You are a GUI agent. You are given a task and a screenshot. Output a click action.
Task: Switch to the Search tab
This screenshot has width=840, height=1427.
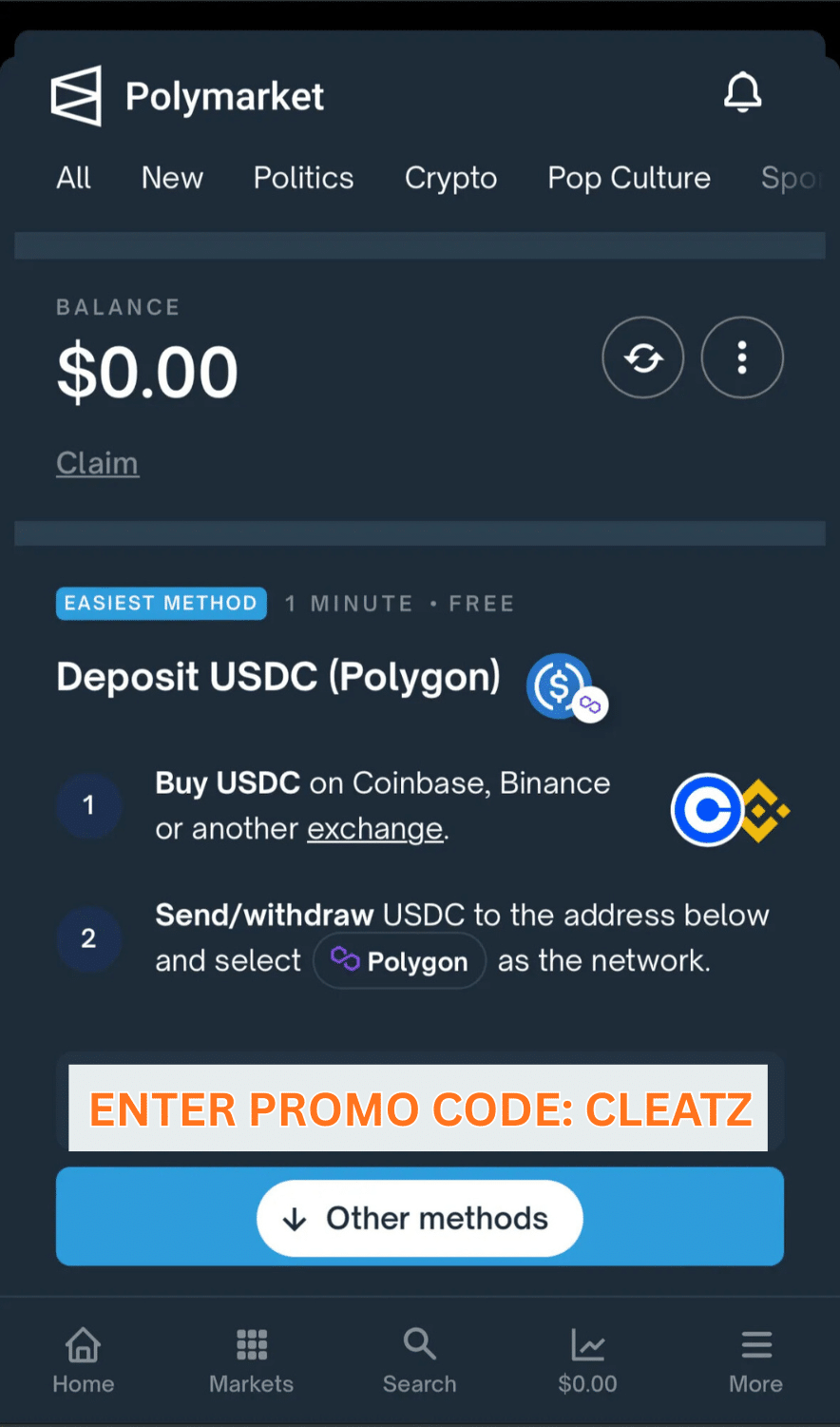click(419, 1360)
